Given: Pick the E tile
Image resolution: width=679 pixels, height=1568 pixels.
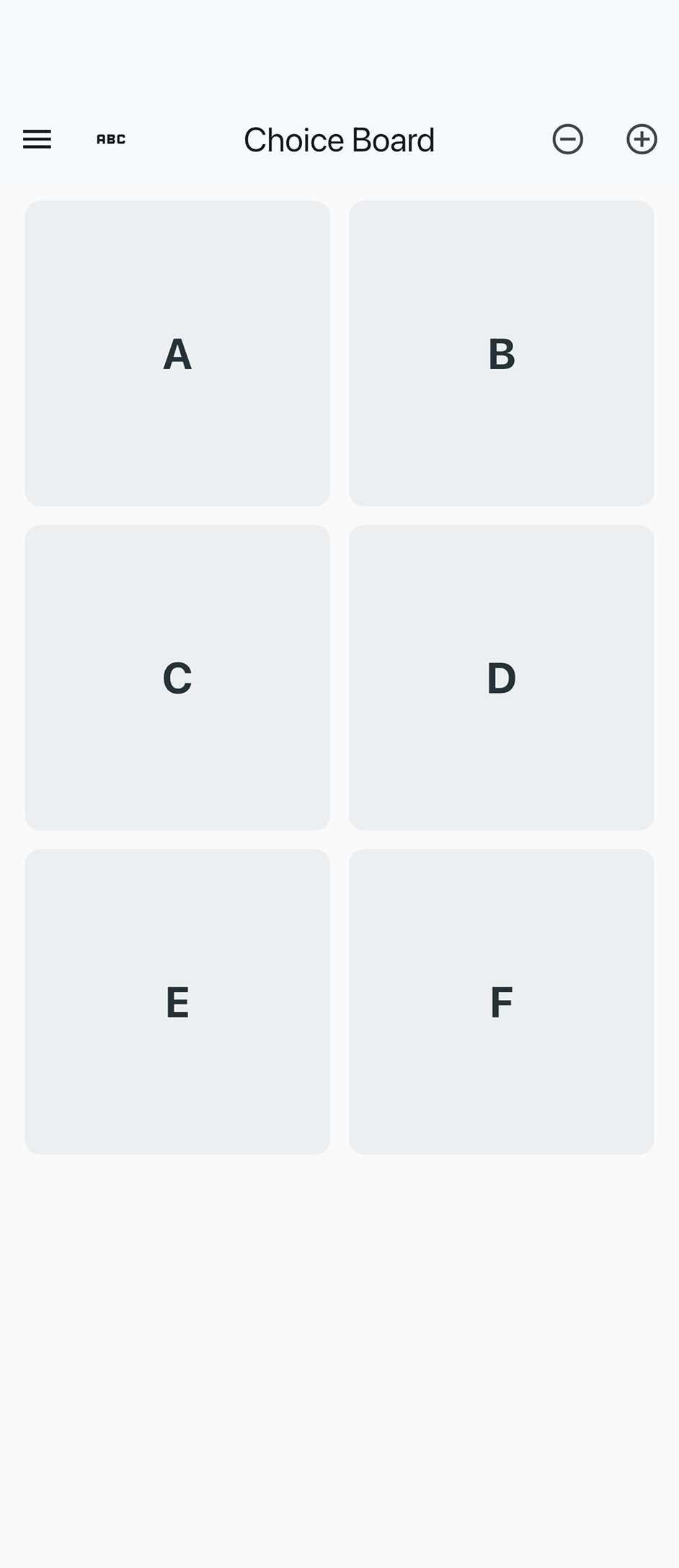Looking at the screenshot, I should (177, 1001).
